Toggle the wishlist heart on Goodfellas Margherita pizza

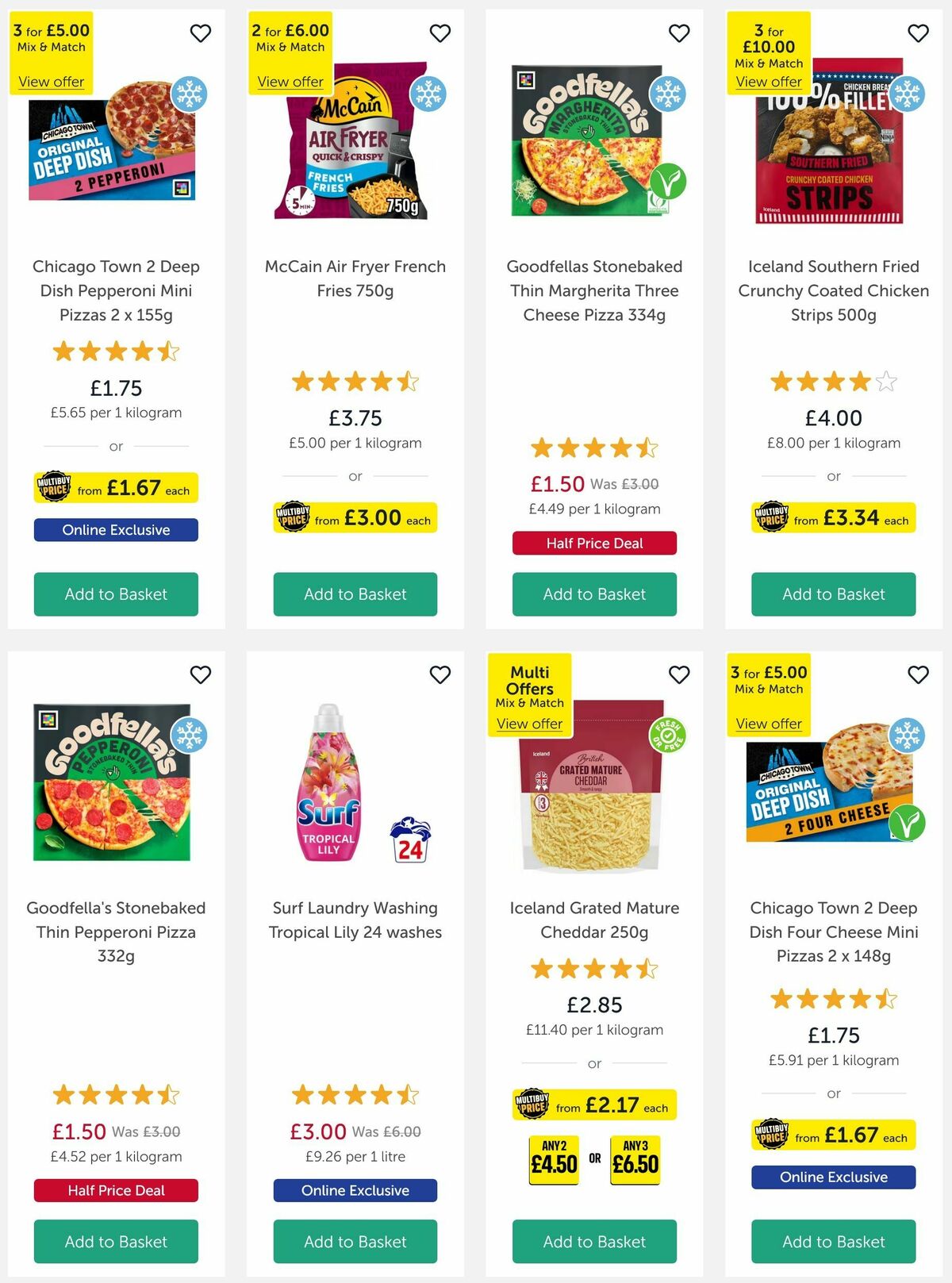coord(679,33)
